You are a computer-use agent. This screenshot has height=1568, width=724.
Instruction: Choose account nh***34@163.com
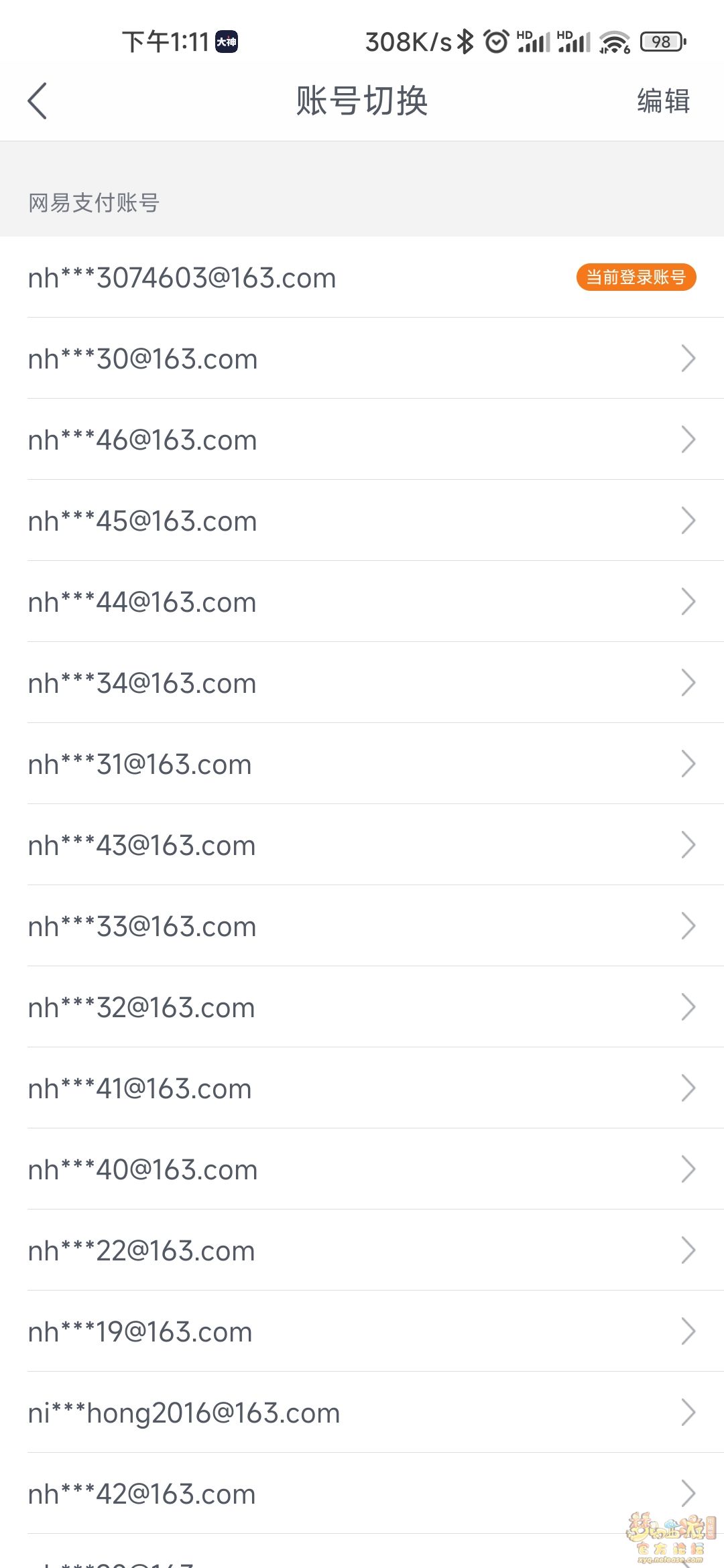click(362, 683)
